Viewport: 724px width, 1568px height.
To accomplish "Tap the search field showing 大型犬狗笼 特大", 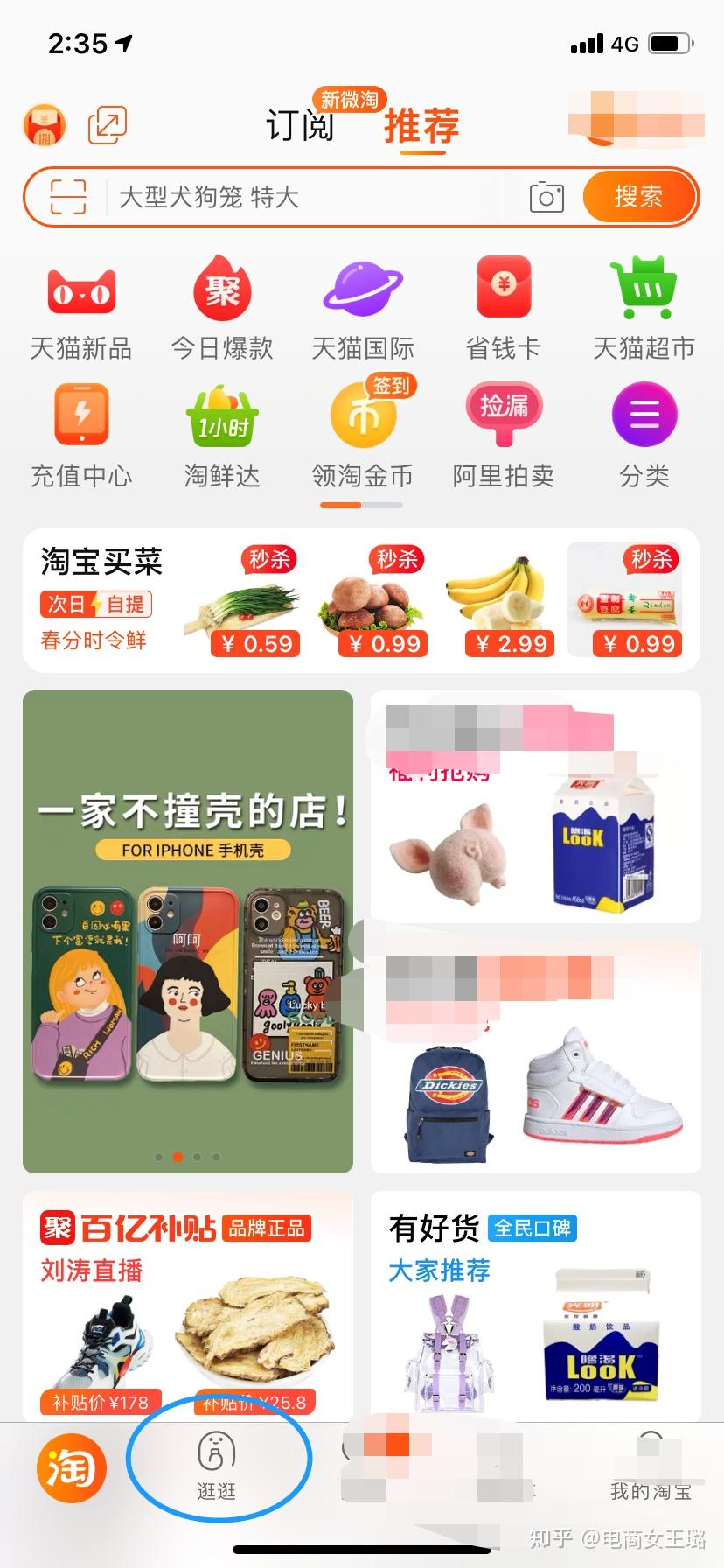I will click(x=289, y=198).
